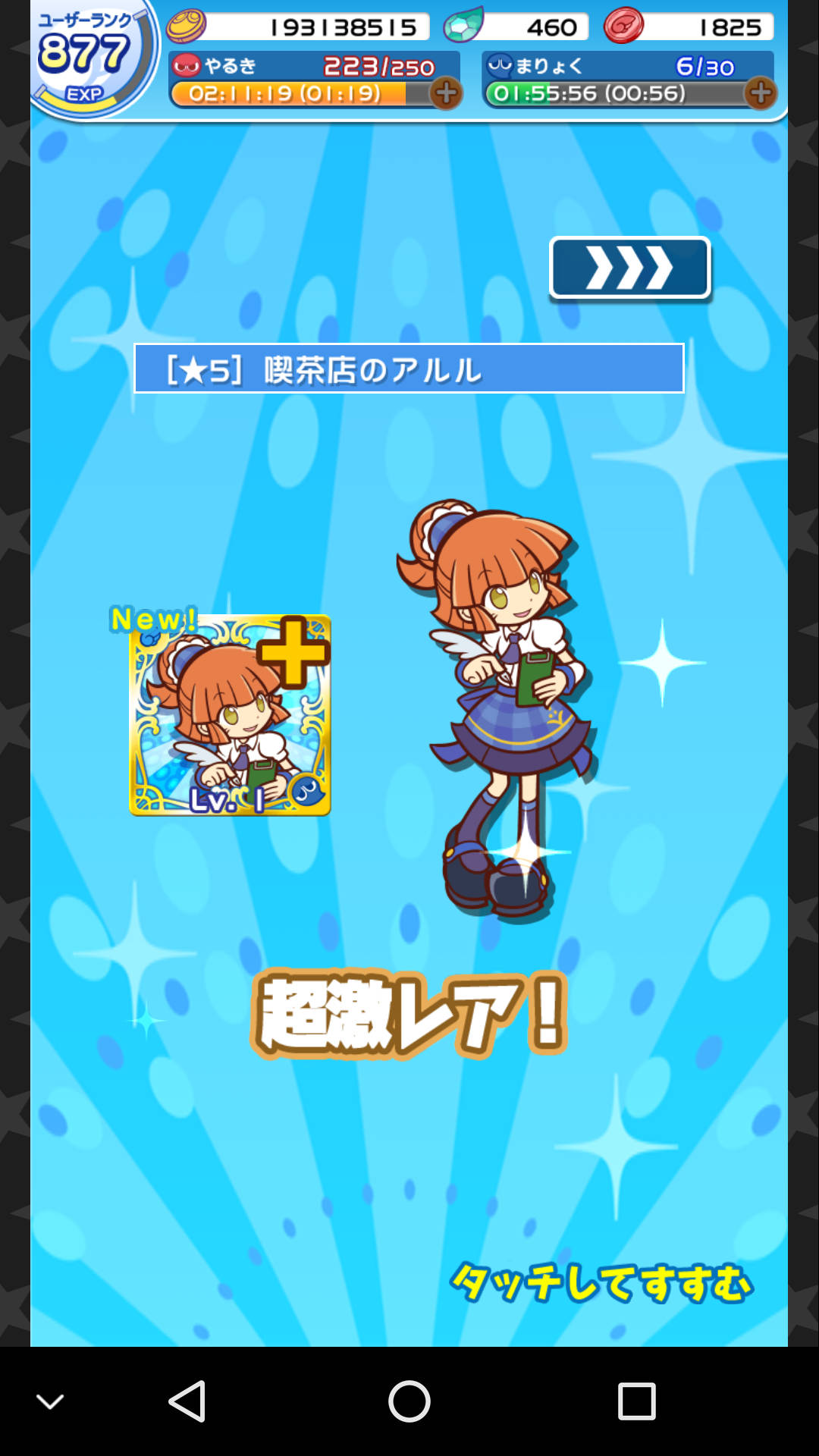Tap 'タッチしてすすむ' to proceed
Image resolution: width=819 pixels, height=1456 pixels.
[x=601, y=1282]
